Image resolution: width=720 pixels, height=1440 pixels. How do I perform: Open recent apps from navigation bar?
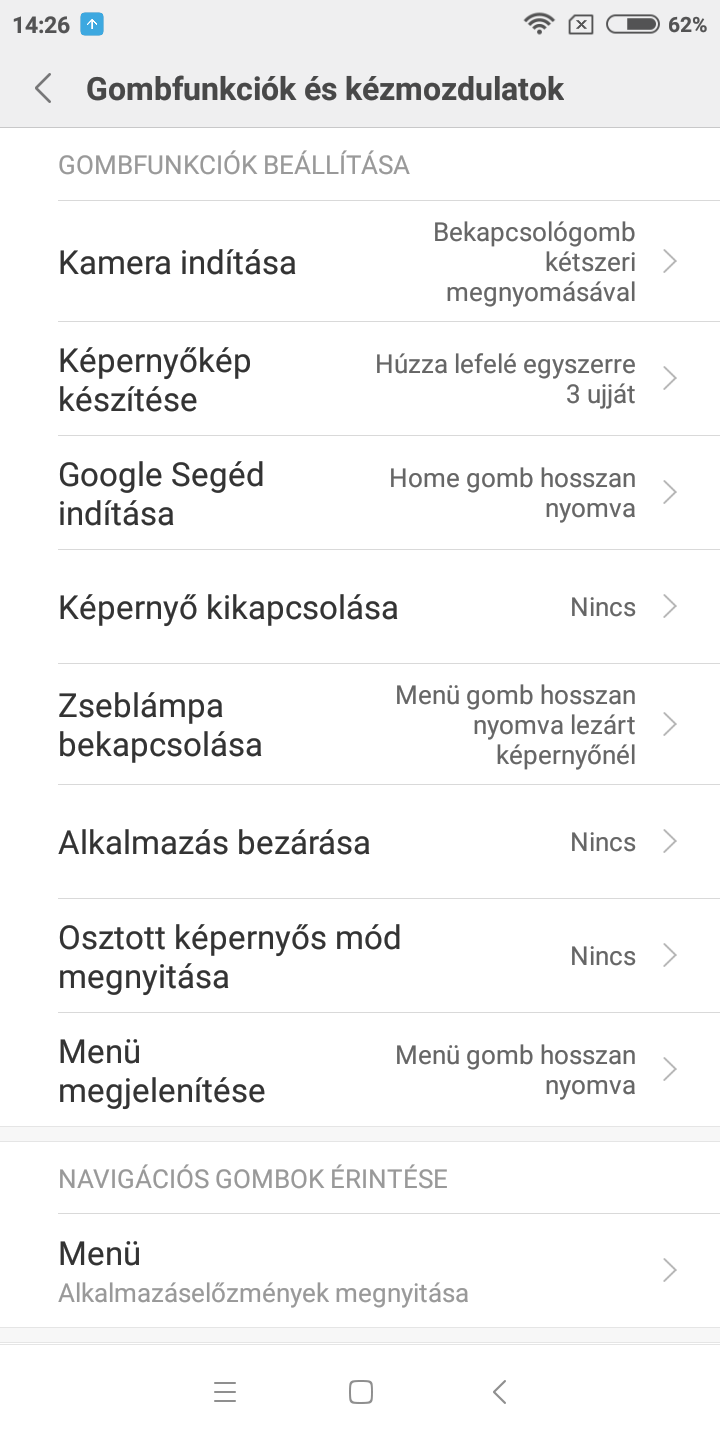[x=225, y=1392]
